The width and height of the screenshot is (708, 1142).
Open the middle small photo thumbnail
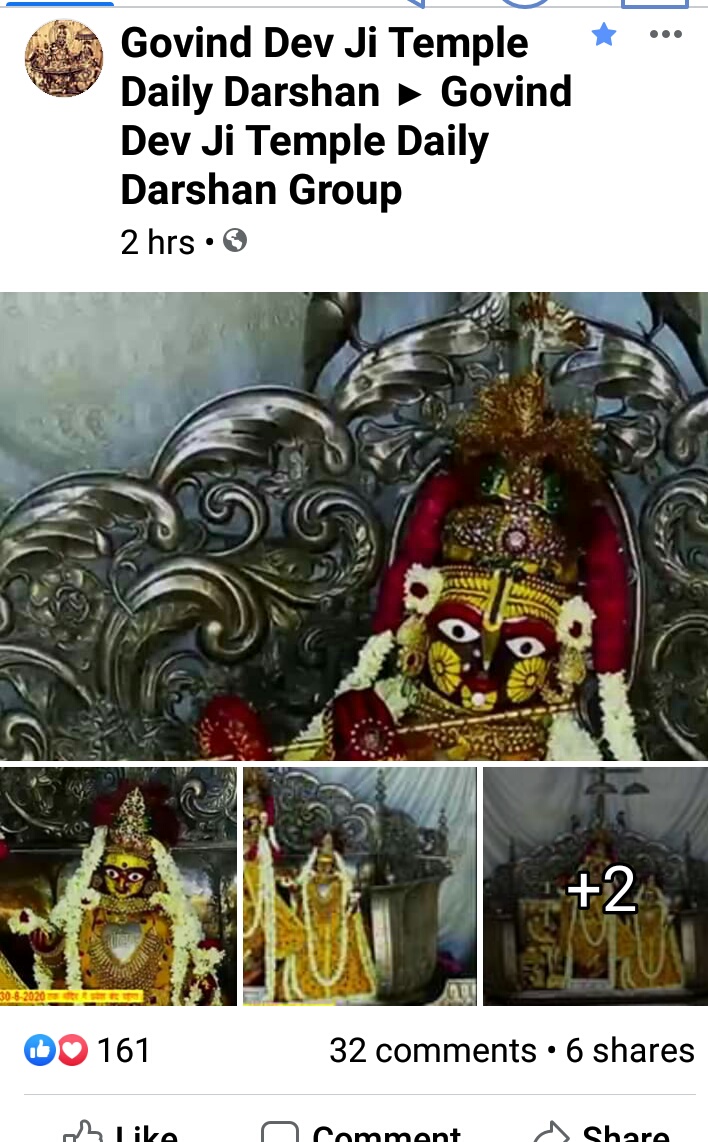360,886
